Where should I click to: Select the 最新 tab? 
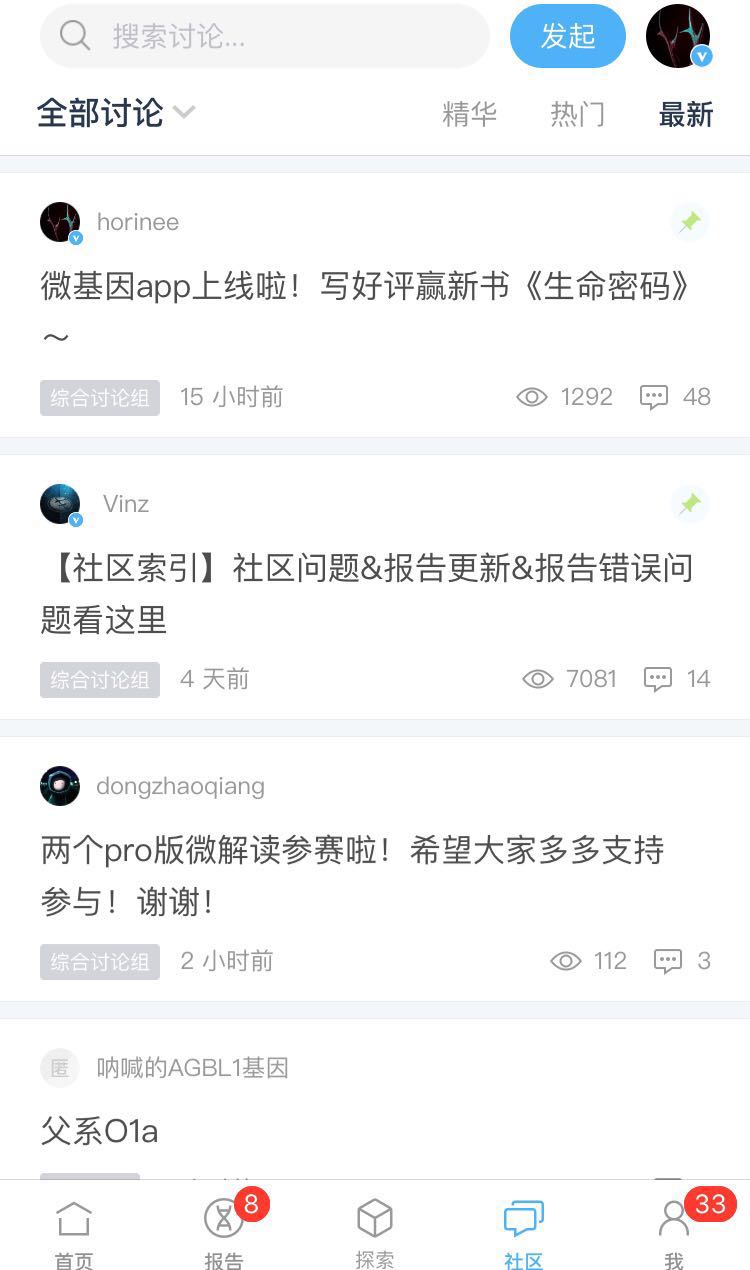pyautogui.click(x=686, y=114)
